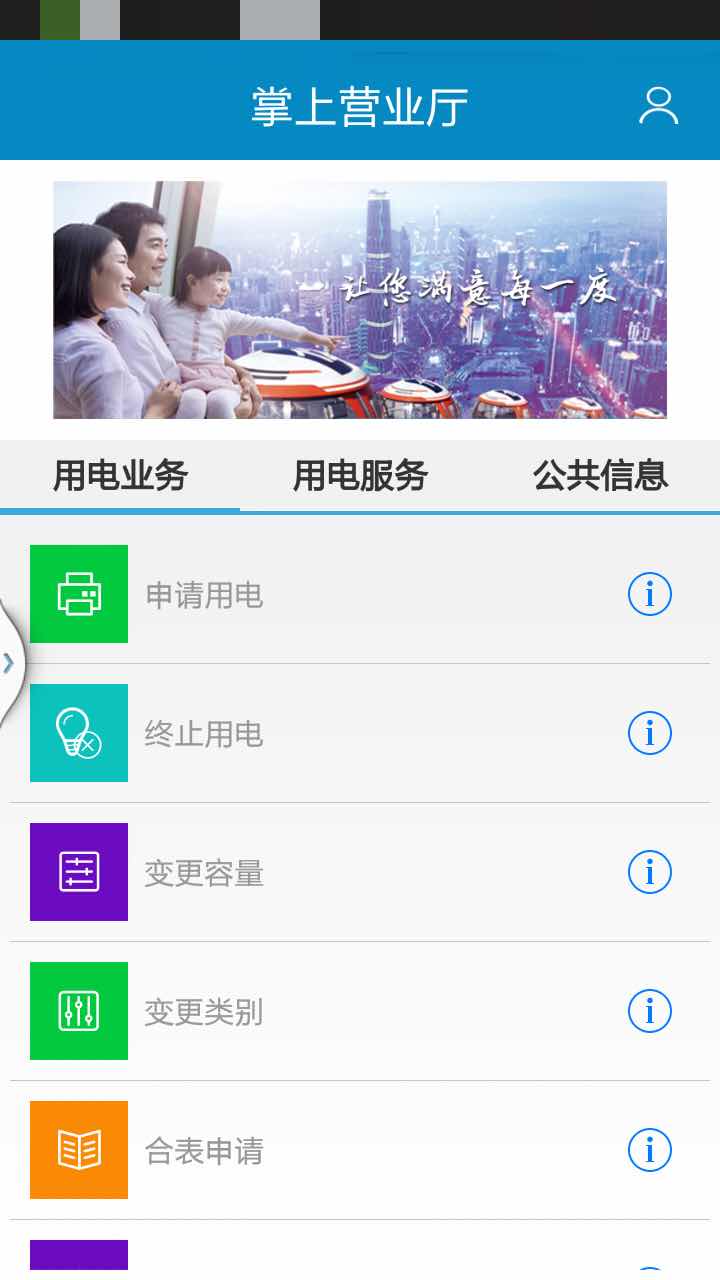
Task: Tap the info icon for 合表申请
Action: coord(650,1151)
